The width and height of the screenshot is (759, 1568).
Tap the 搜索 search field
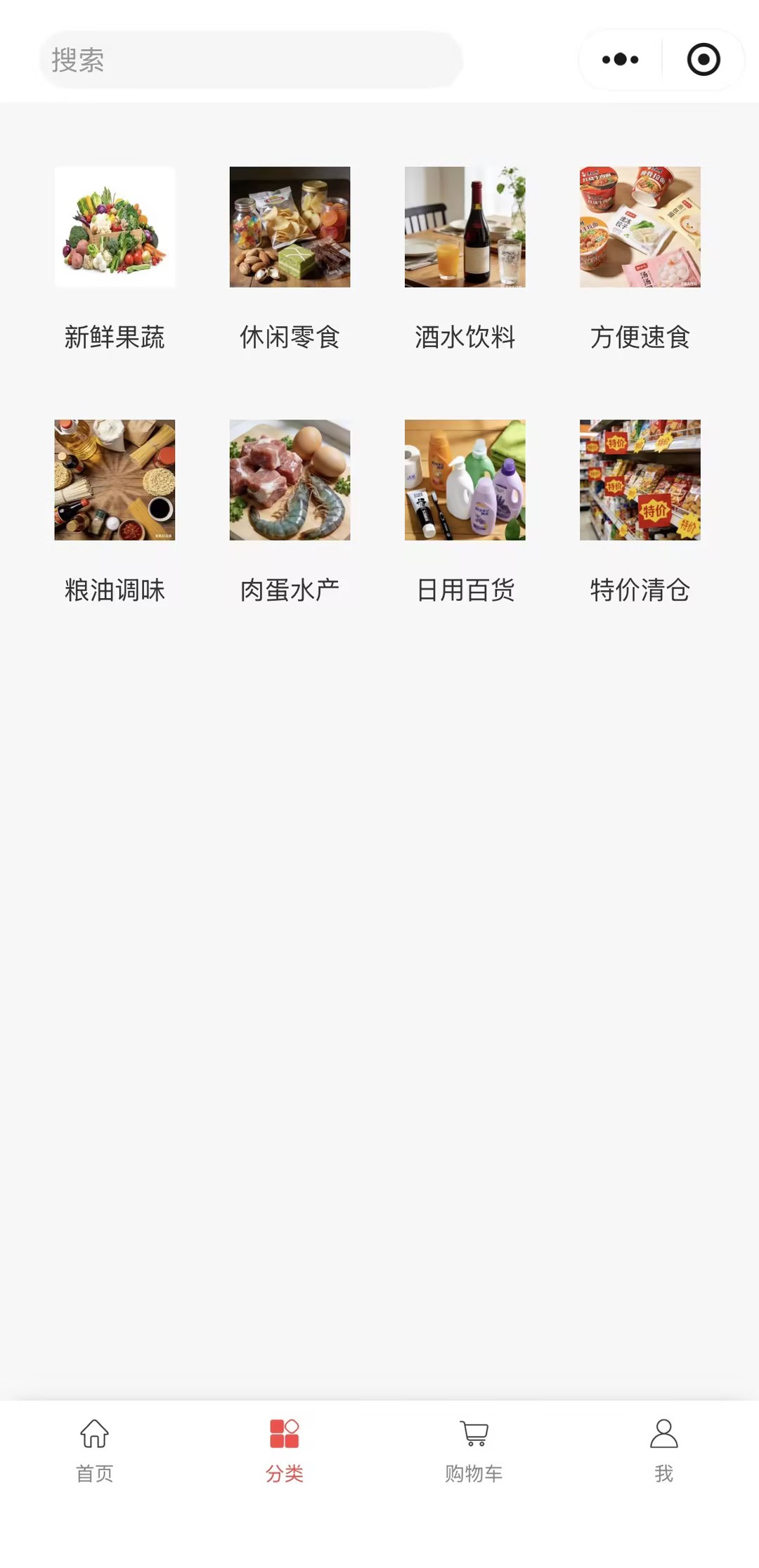(x=250, y=60)
